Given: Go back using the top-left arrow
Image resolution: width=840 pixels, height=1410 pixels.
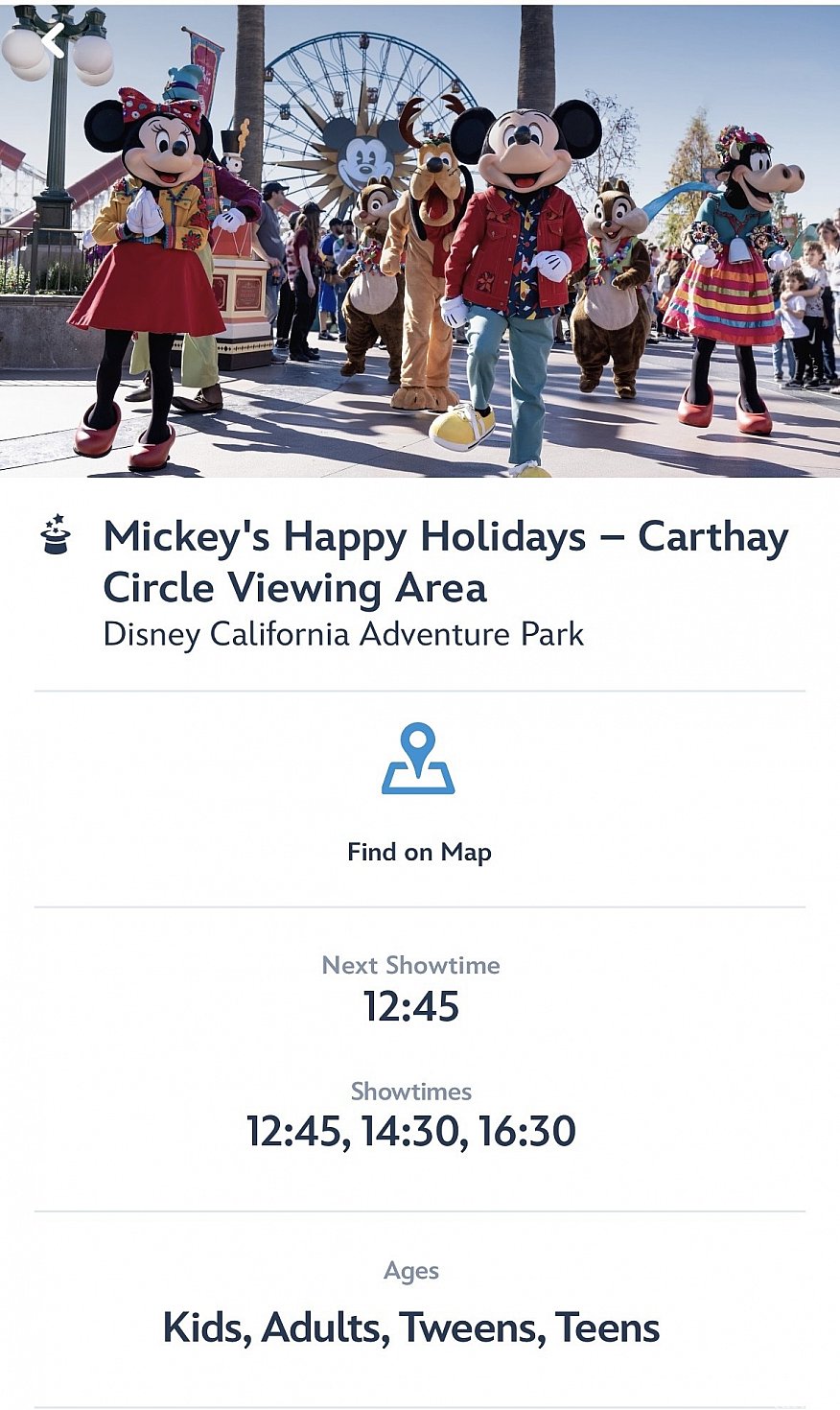Looking at the screenshot, I should coord(53,41).
